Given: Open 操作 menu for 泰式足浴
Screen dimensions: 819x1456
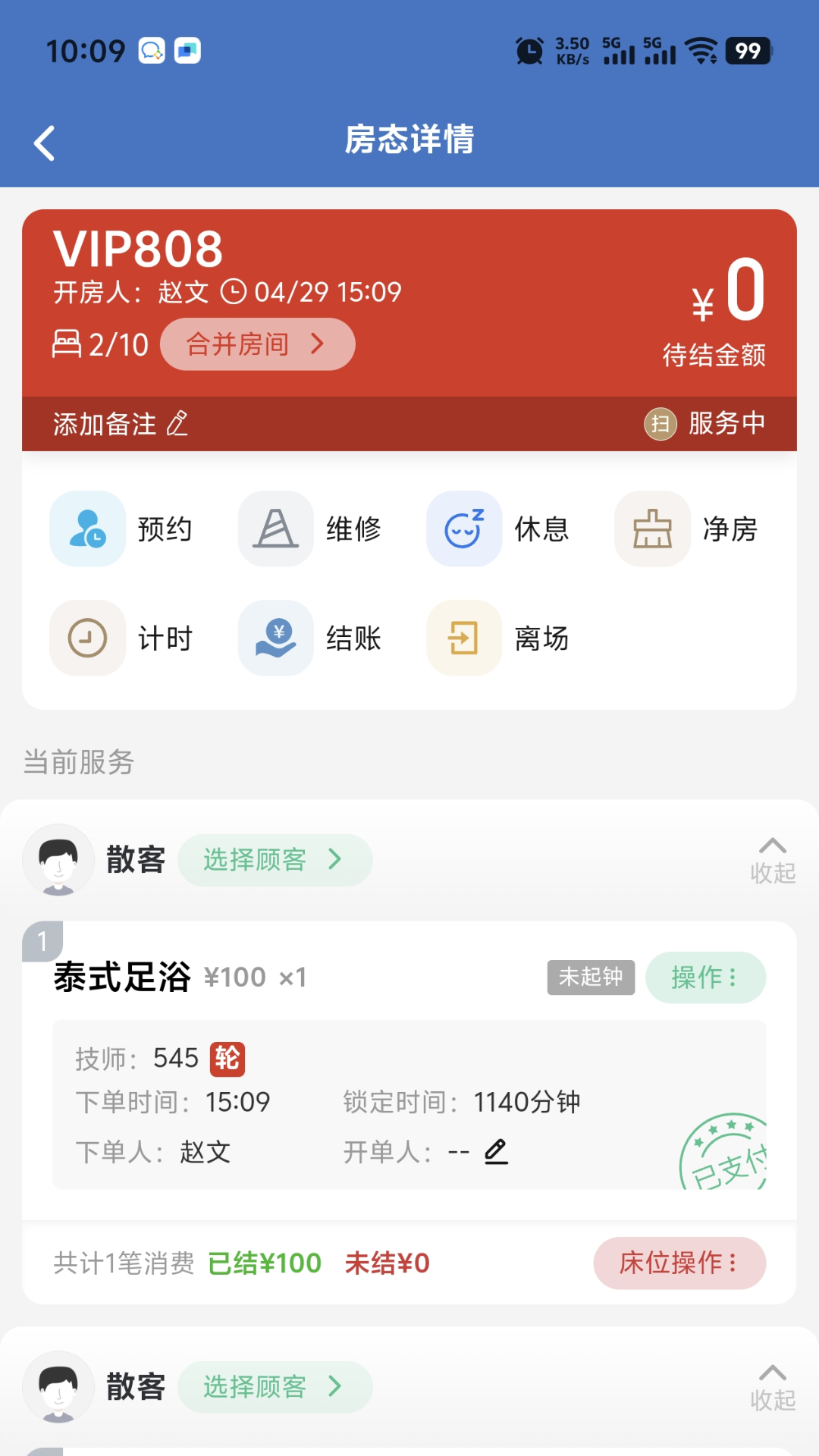Looking at the screenshot, I should (x=705, y=977).
